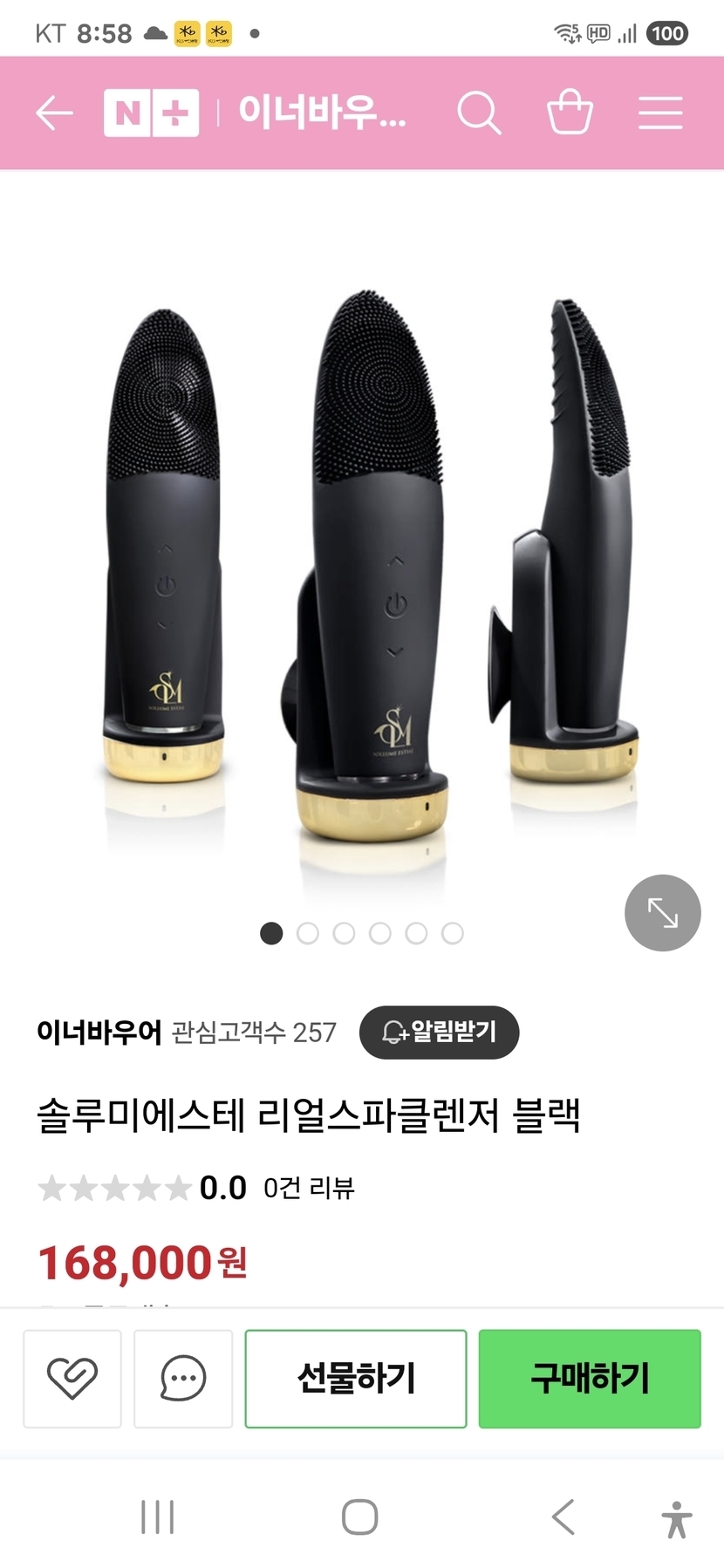Open chat inquiry with the seller
Image resolution: width=724 pixels, height=1568 pixels.
point(183,1378)
